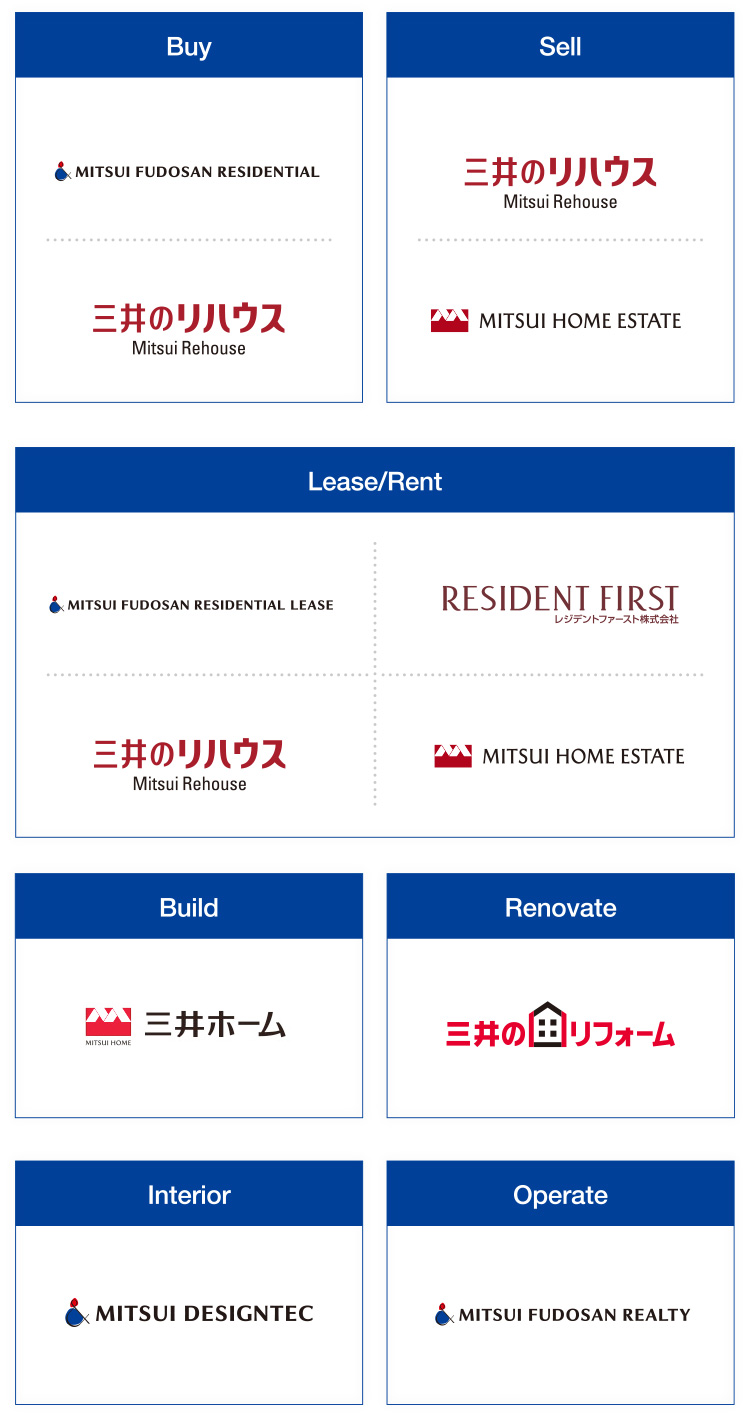
Task: Open Mitsui Home Estate under Lease/Rent
Action: (559, 756)
